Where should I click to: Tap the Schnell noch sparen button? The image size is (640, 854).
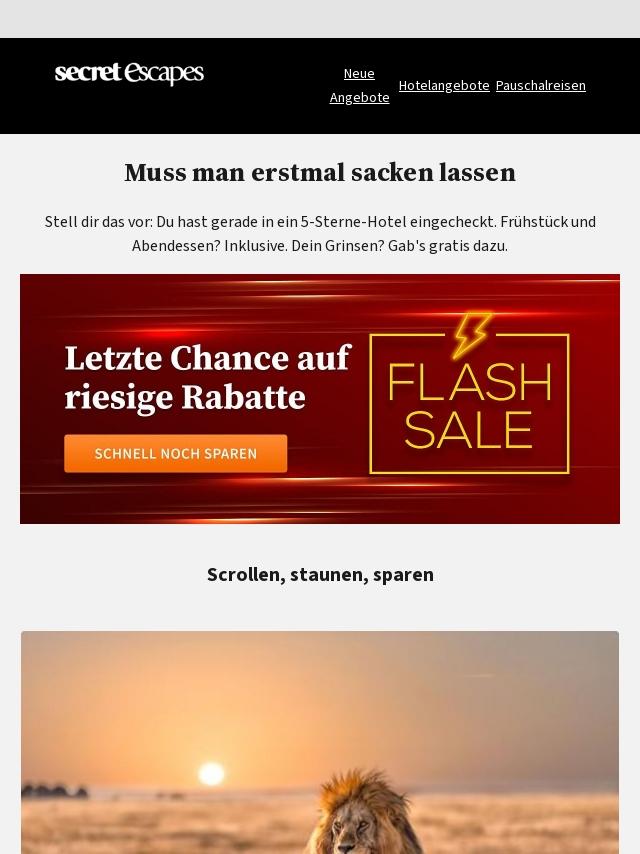176,453
